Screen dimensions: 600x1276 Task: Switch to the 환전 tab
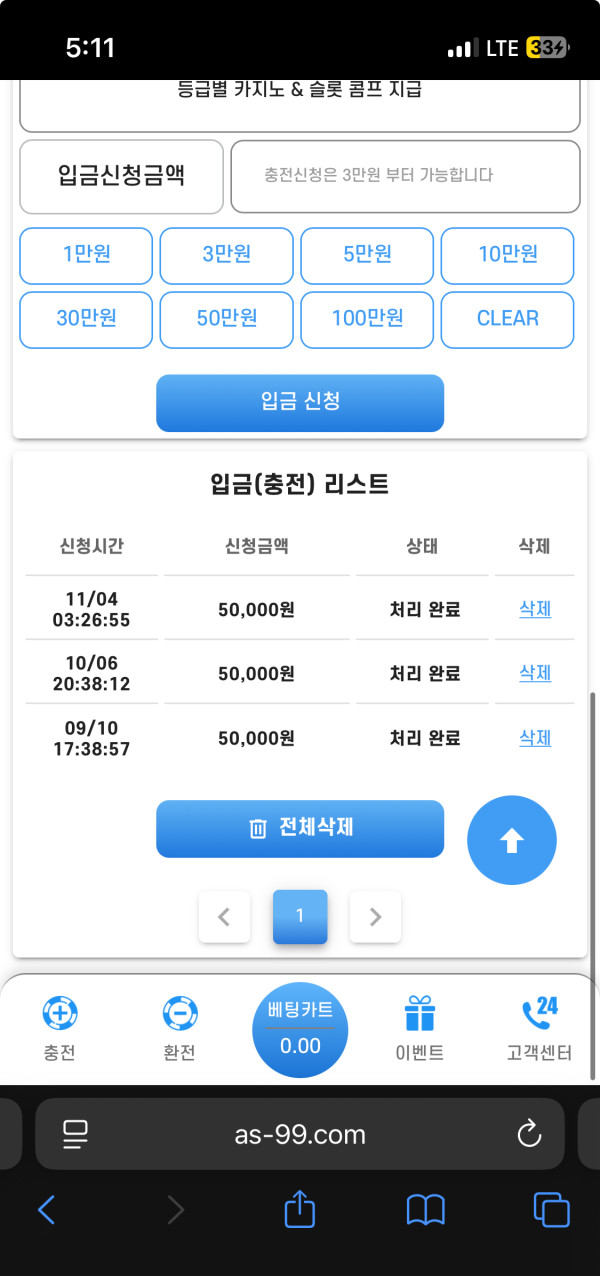pos(179,1030)
